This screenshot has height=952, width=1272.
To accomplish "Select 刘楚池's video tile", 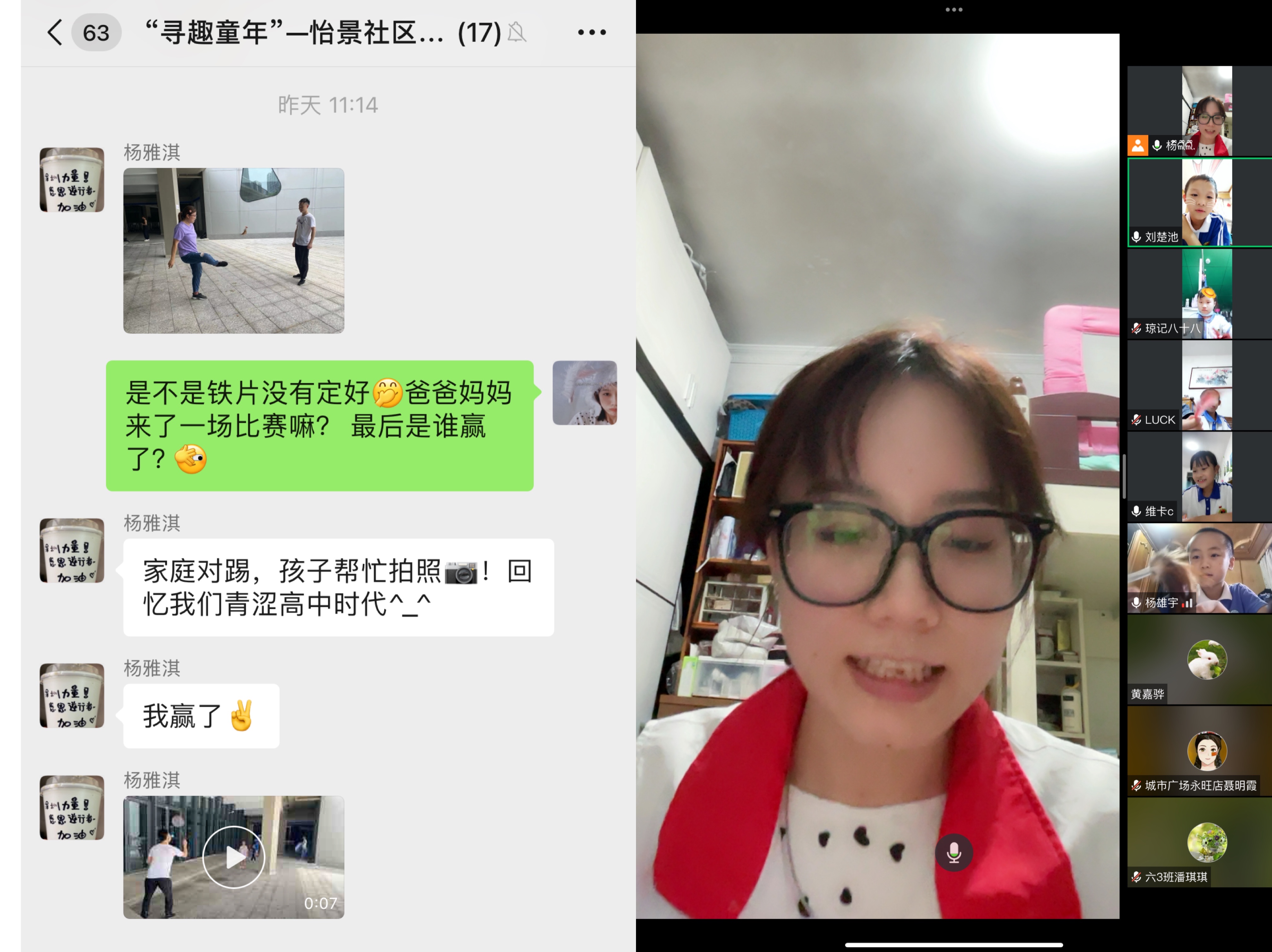I will tap(1199, 202).
